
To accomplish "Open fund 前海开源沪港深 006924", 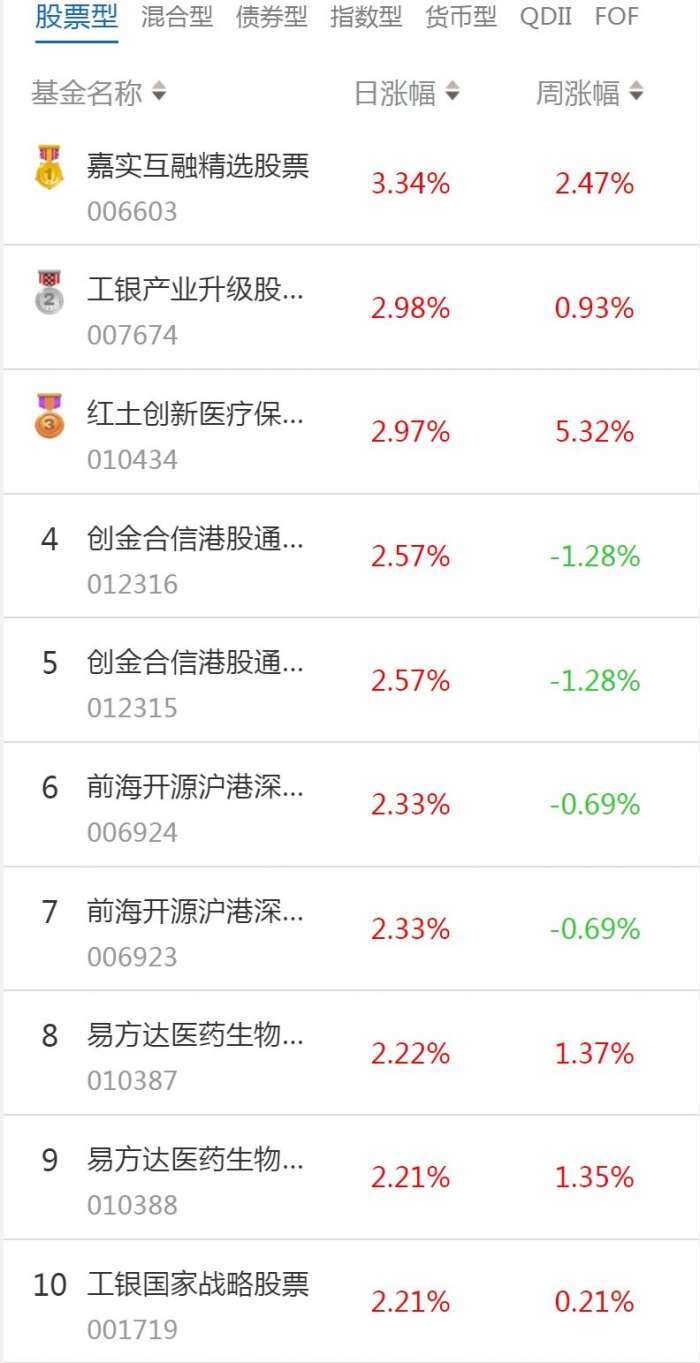I will tap(196, 805).
